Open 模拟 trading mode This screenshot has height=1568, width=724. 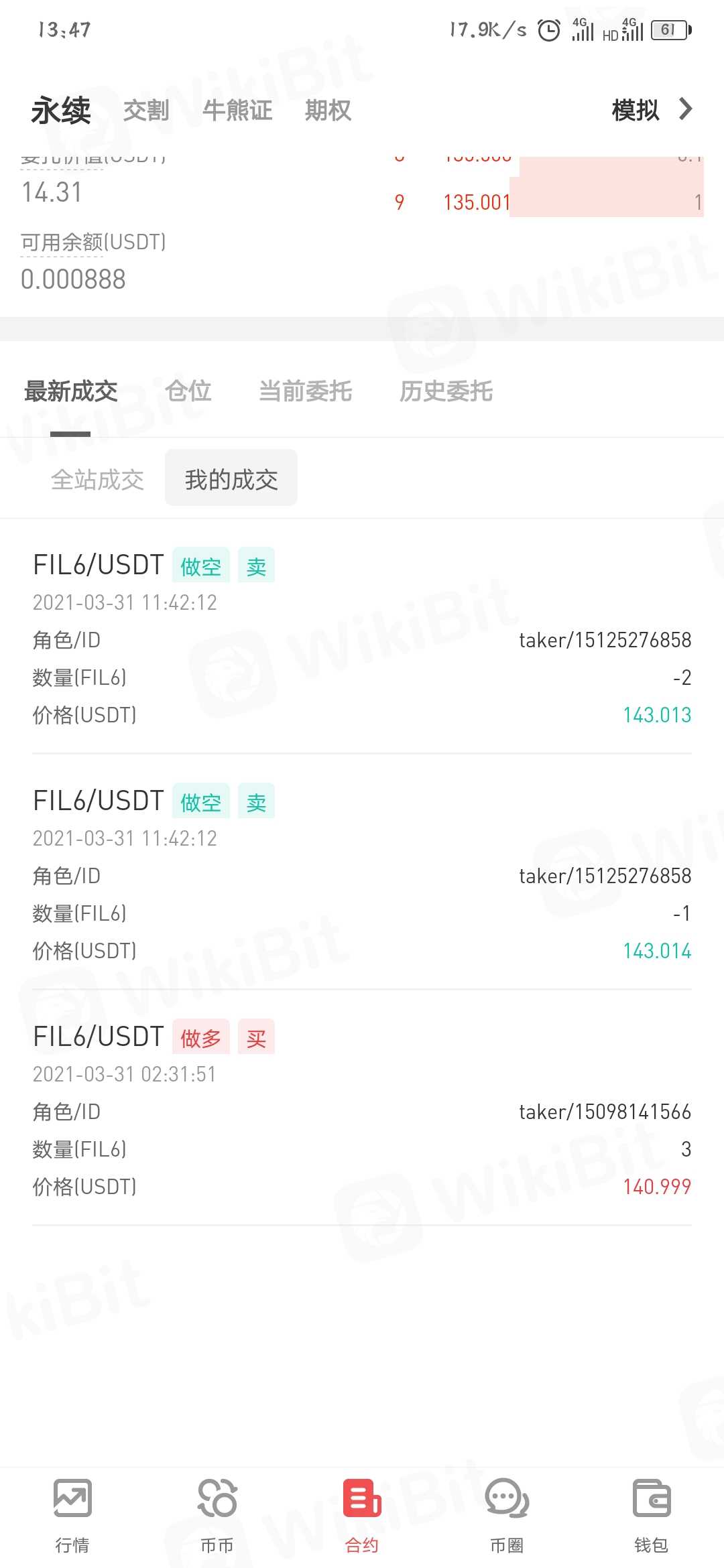click(650, 110)
